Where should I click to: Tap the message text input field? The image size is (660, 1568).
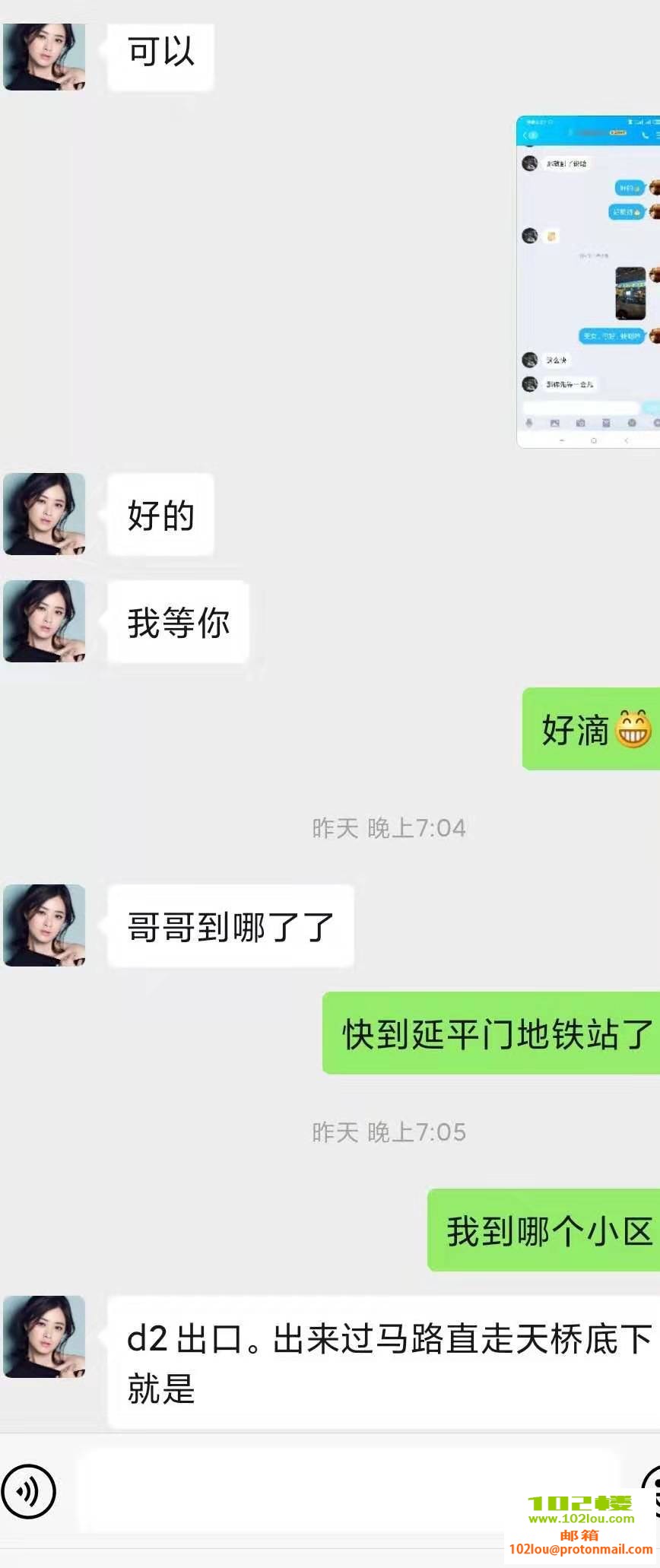350,1491
